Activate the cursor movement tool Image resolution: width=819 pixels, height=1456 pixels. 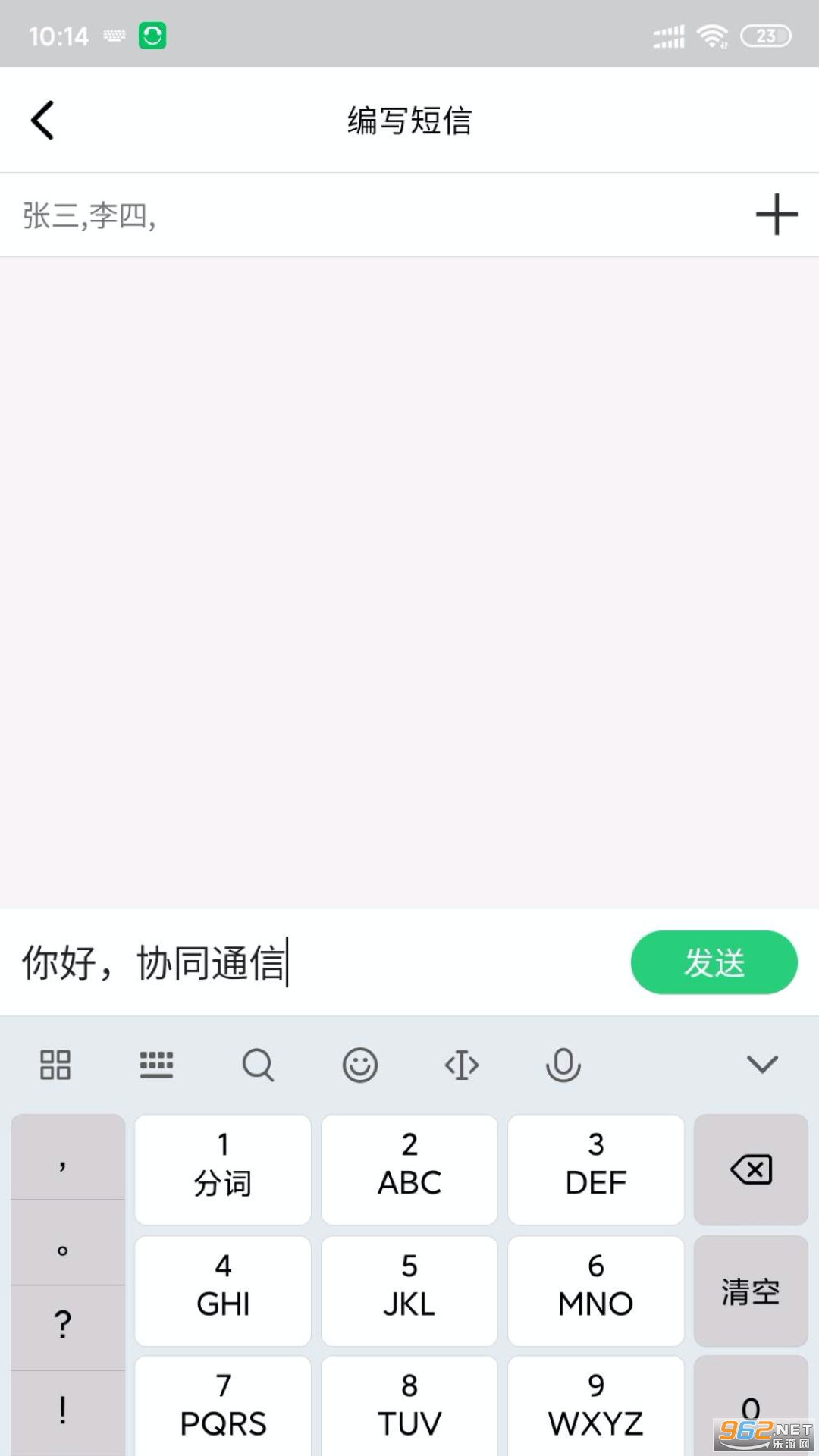tap(462, 1065)
